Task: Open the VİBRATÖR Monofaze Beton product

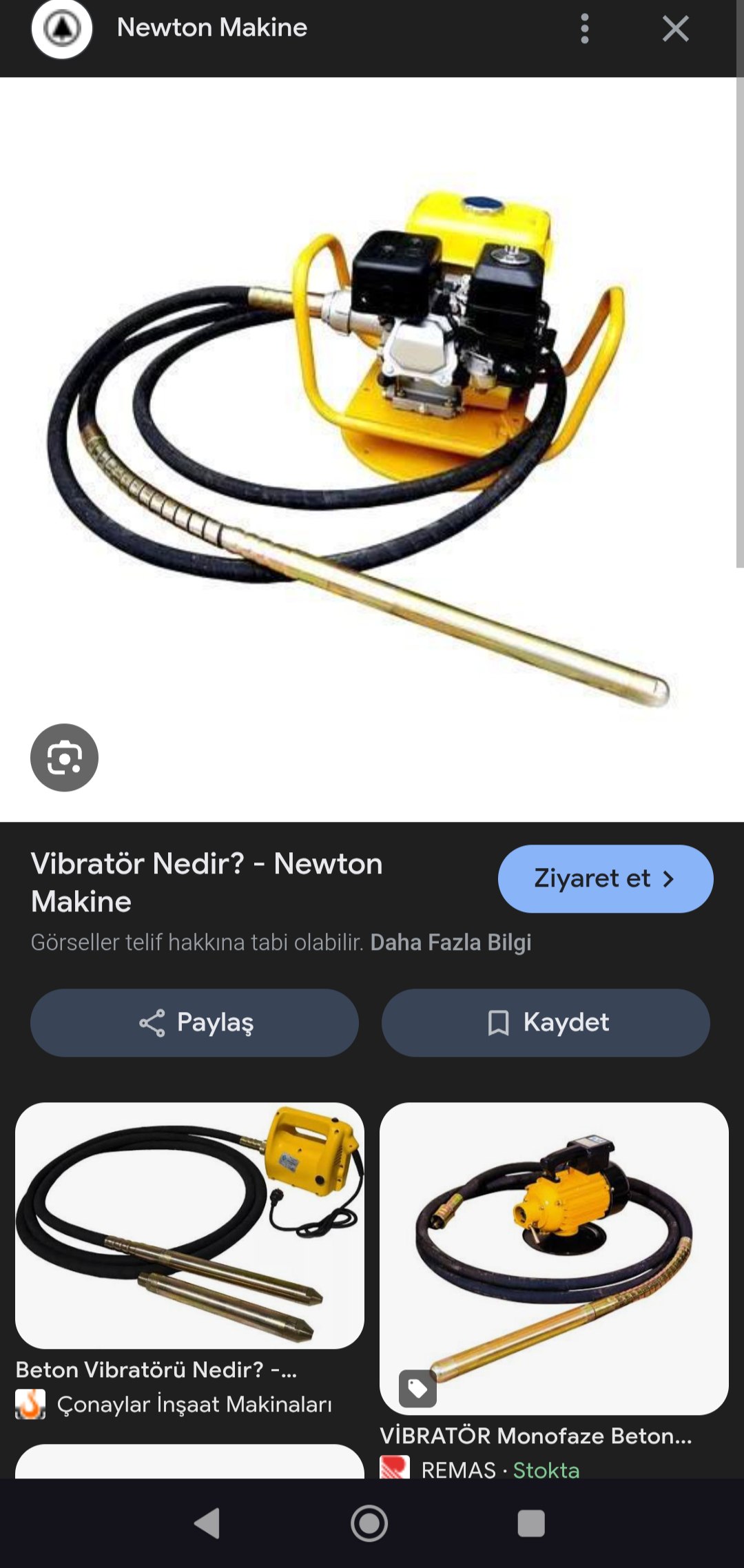Action: [554, 1258]
